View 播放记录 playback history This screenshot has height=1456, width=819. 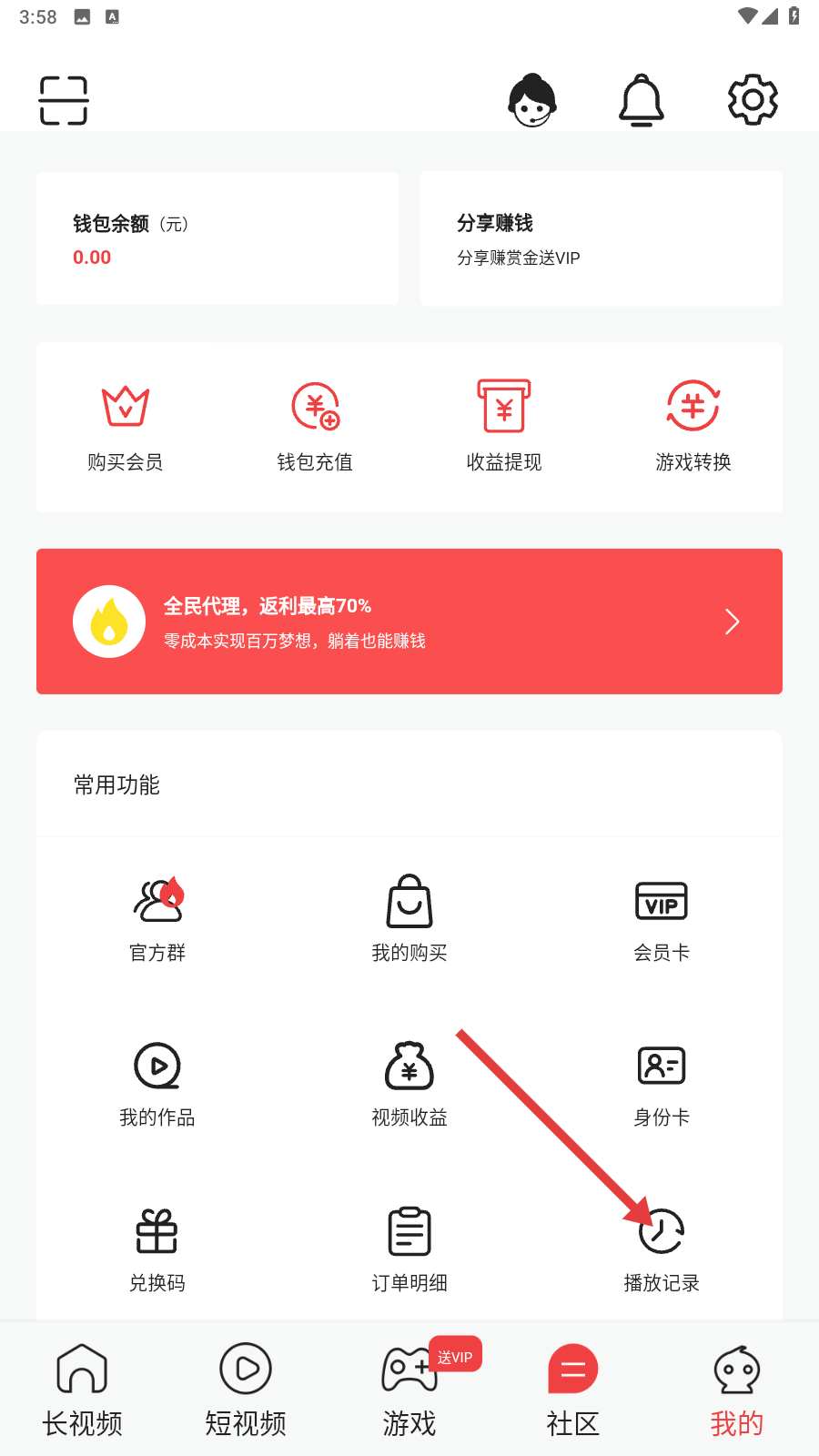coord(662,1249)
